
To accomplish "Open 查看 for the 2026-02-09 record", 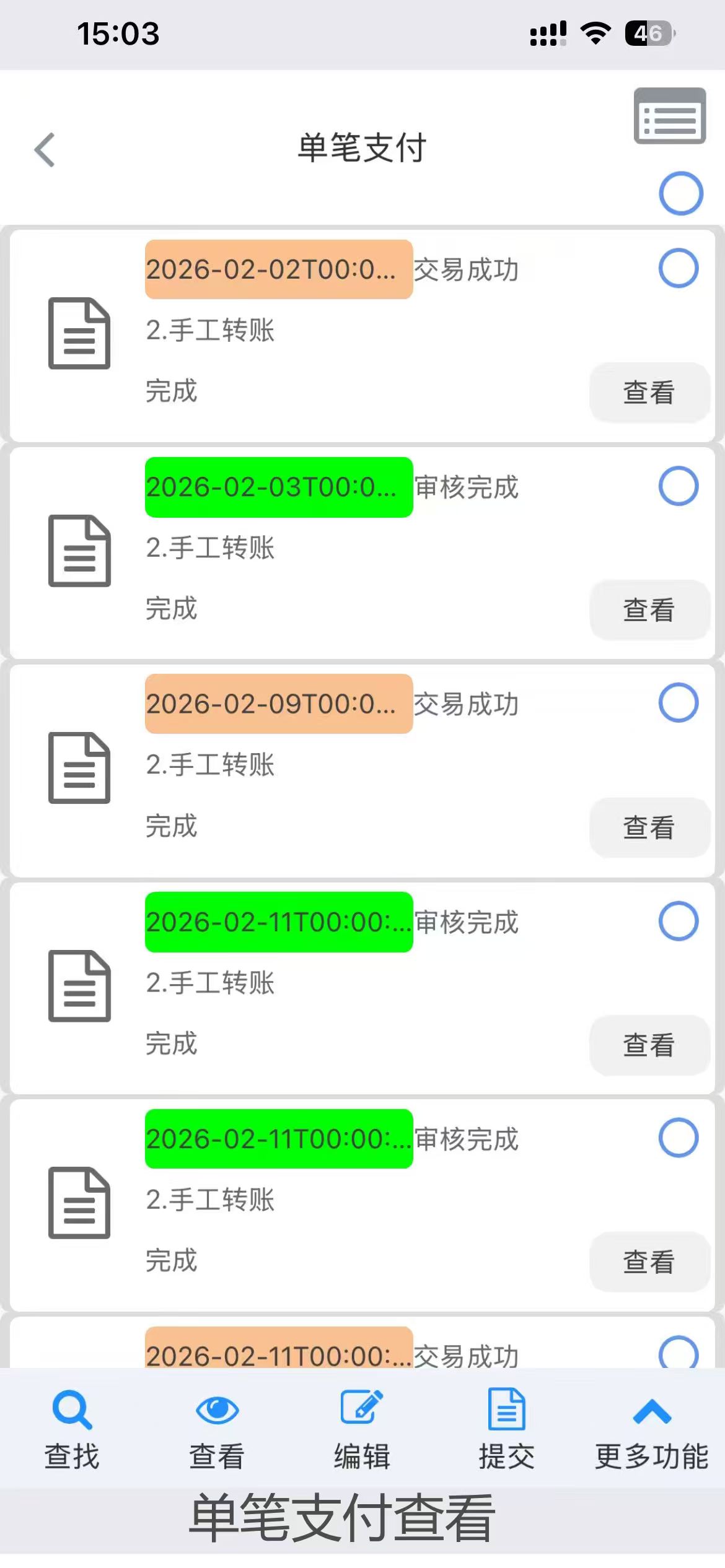I will click(648, 827).
